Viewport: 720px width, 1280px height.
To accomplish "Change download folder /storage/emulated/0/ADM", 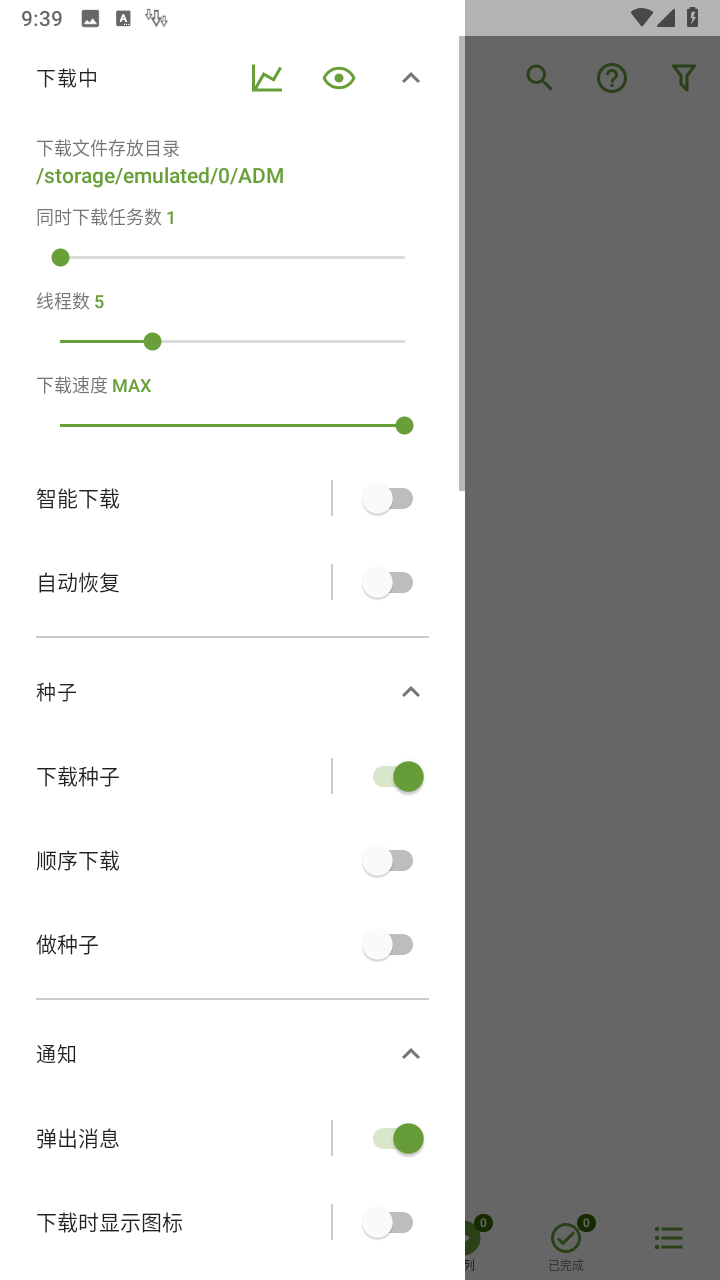I will (x=160, y=176).
